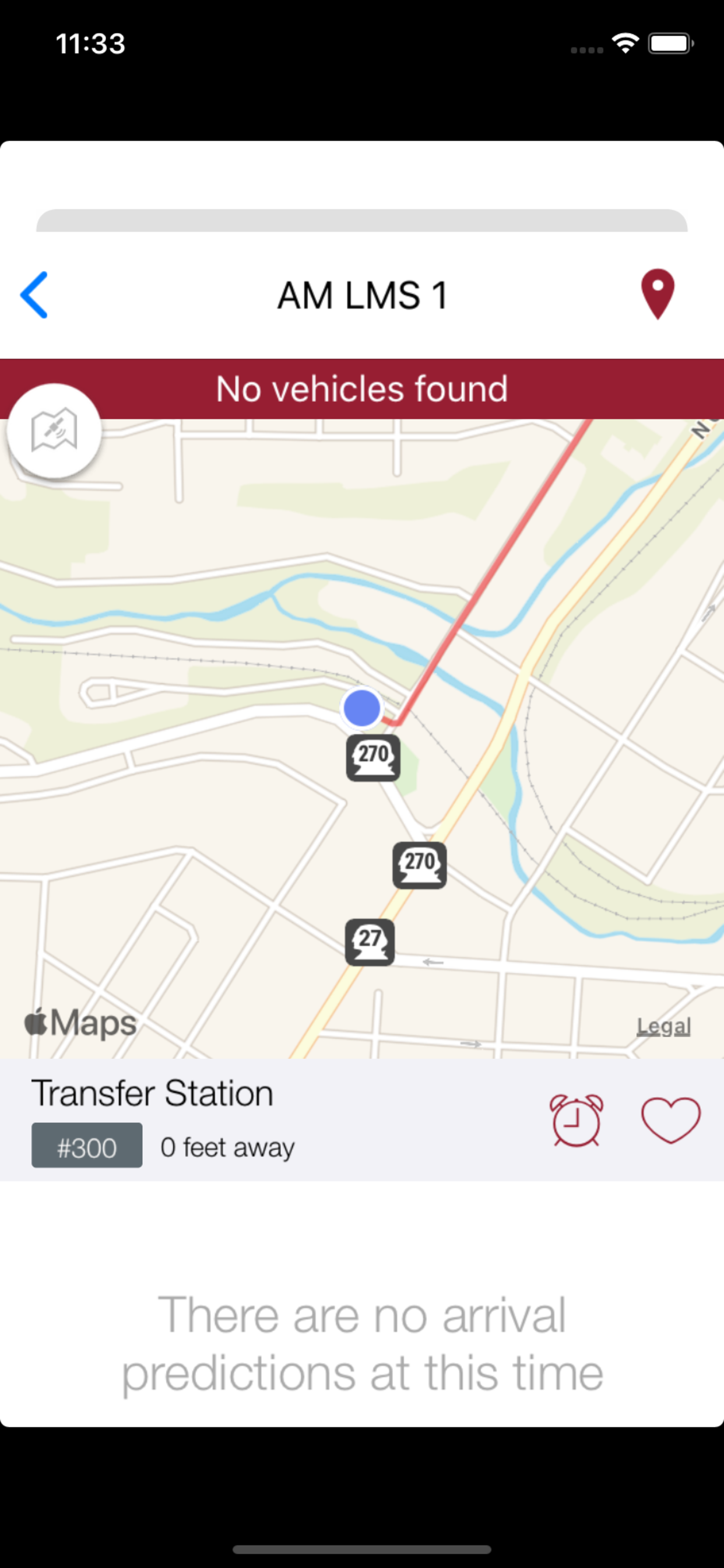This screenshot has height=1568, width=724.
Task: Toggle the satellite map view button
Action: click(x=54, y=430)
